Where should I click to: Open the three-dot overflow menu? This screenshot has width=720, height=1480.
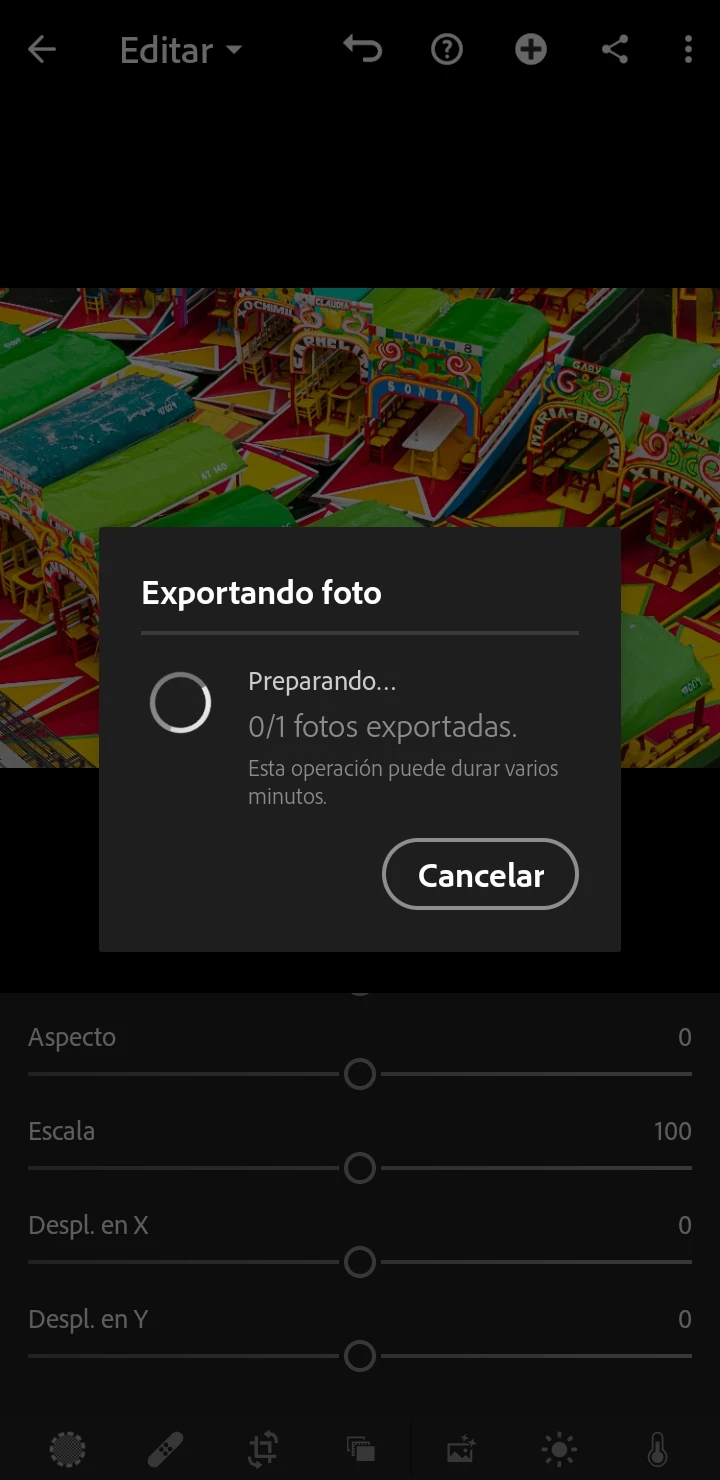click(x=688, y=49)
